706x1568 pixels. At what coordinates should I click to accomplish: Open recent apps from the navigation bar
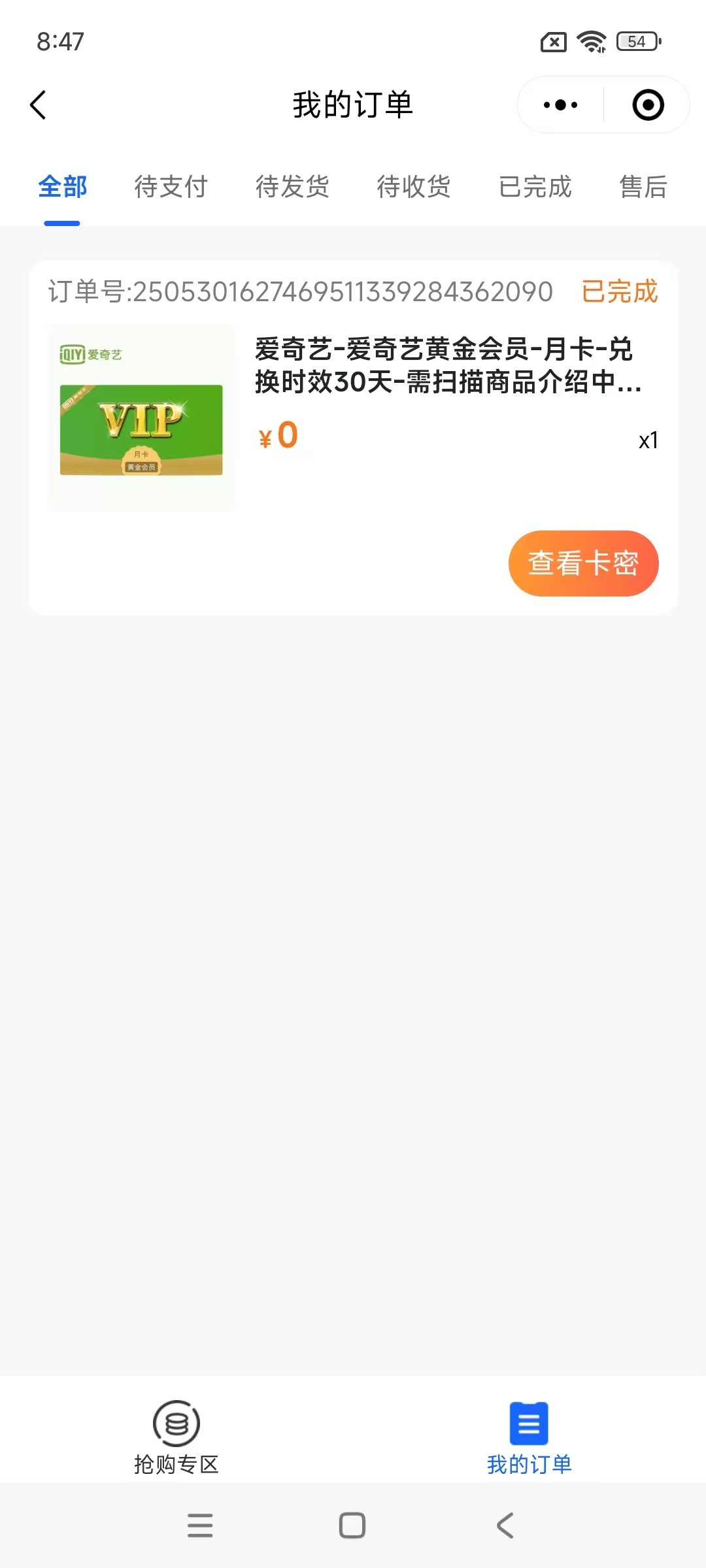tap(200, 1526)
